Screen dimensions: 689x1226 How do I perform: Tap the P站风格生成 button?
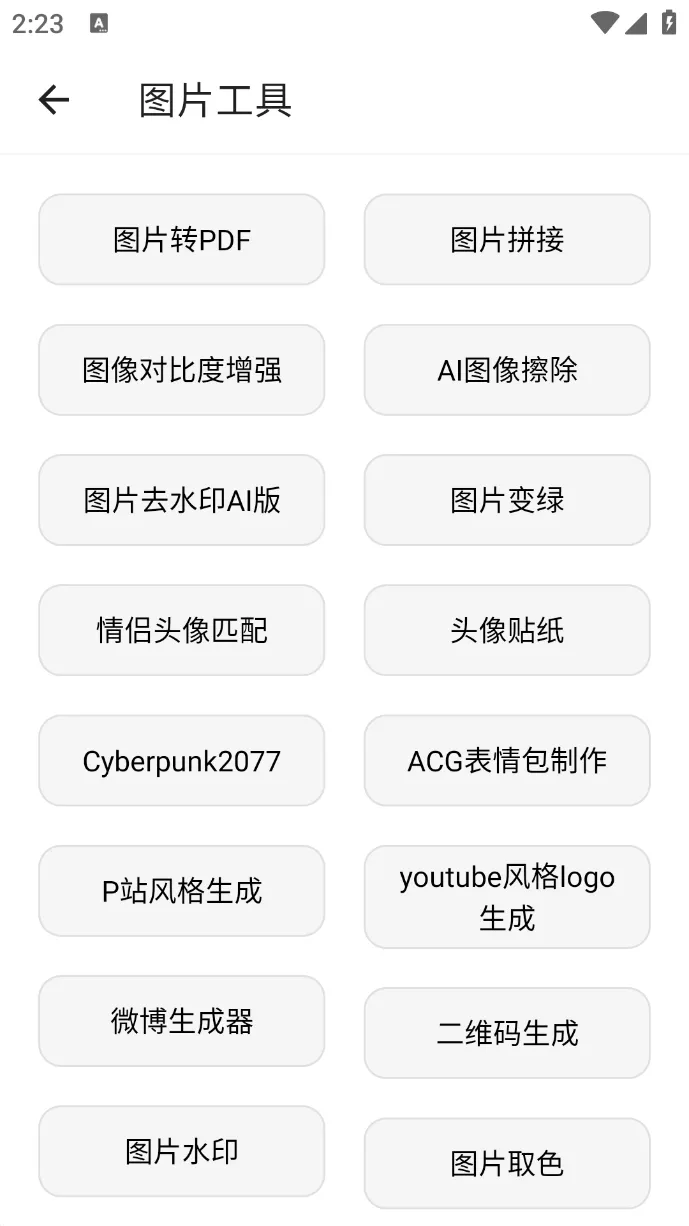pyautogui.click(x=181, y=891)
